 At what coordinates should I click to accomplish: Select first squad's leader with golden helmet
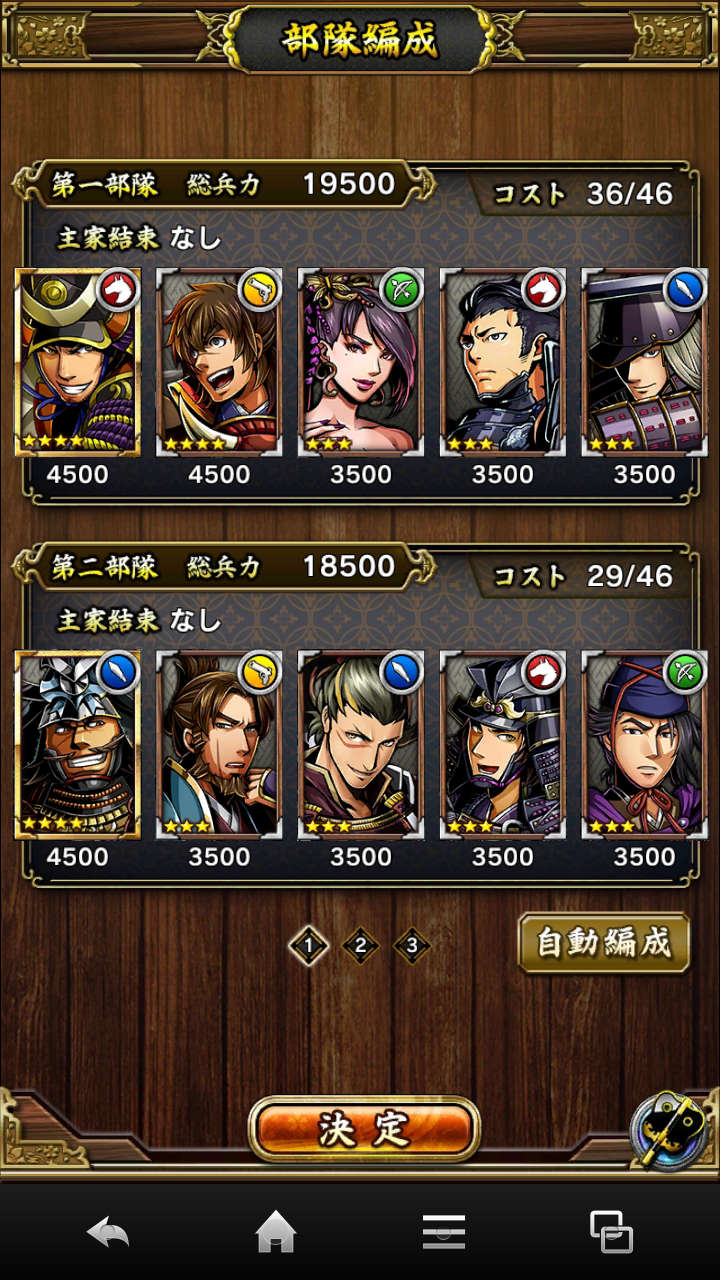[78, 362]
